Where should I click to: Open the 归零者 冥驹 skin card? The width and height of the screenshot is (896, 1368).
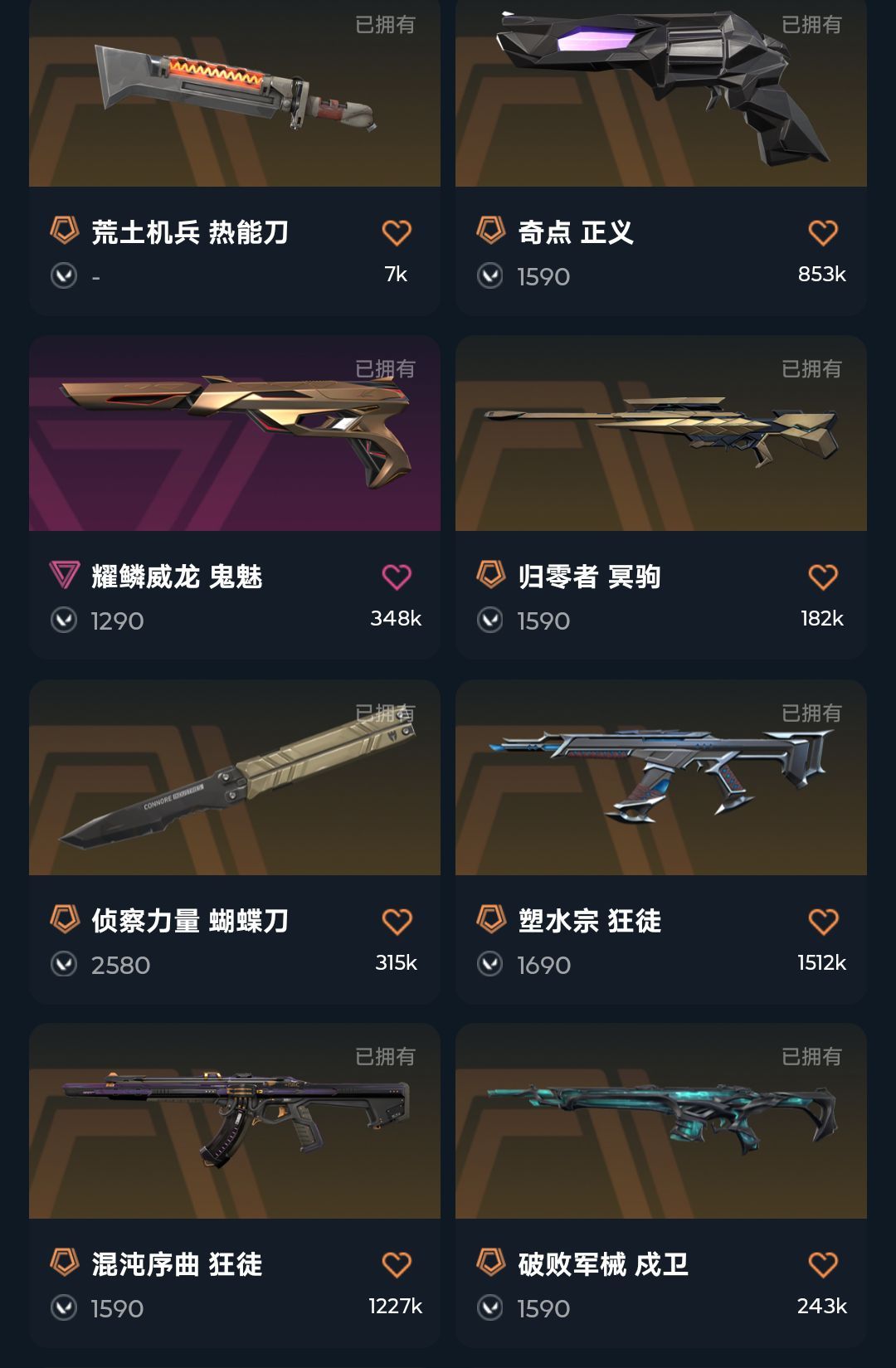point(661,498)
